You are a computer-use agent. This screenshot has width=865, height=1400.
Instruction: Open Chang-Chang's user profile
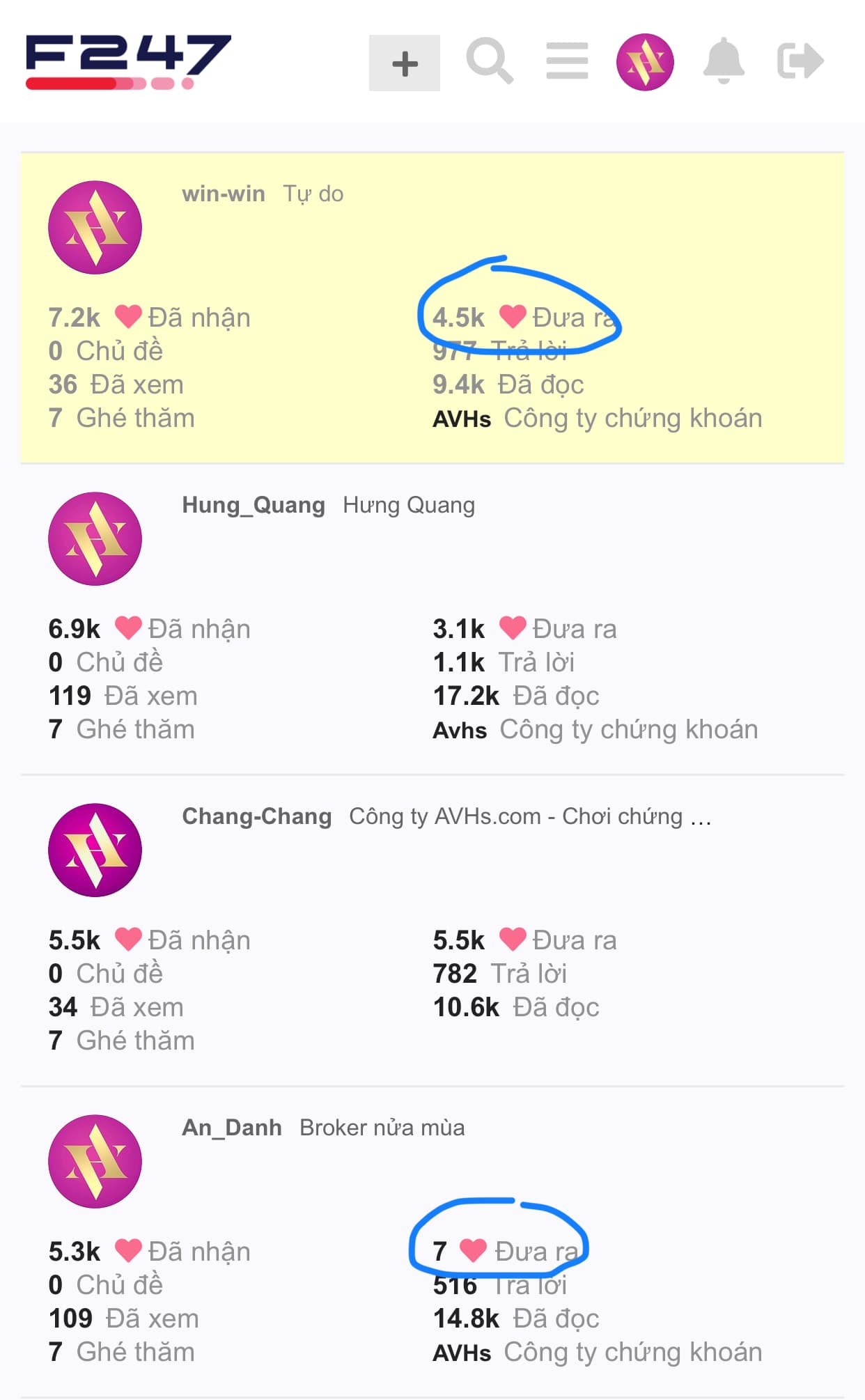(x=256, y=816)
